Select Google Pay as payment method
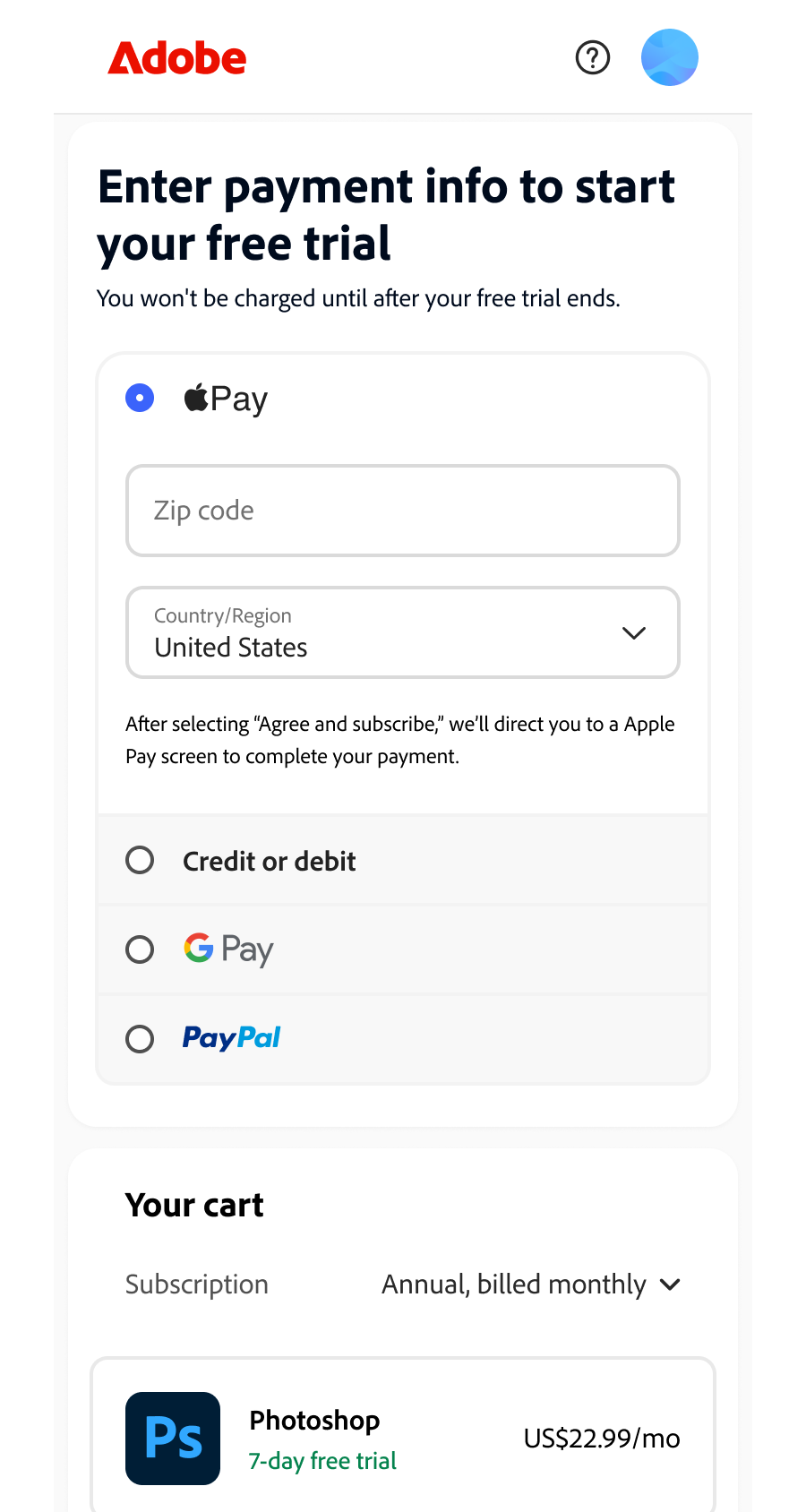This screenshot has height=1512, width=806. pyautogui.click(x=403, y=949)
